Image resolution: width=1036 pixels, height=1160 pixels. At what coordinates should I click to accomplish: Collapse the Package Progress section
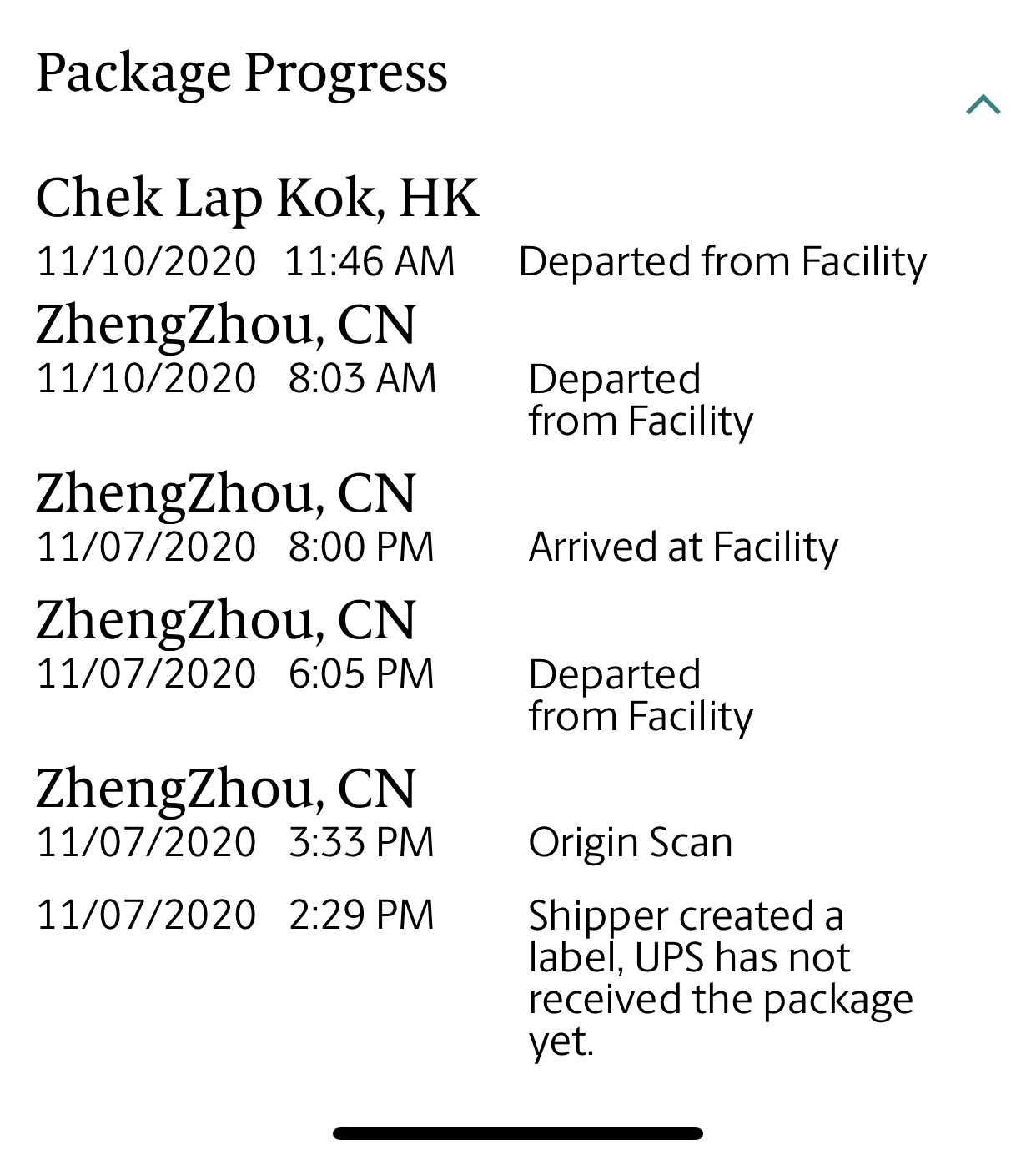pyautogui.click(x=983, y=105)
